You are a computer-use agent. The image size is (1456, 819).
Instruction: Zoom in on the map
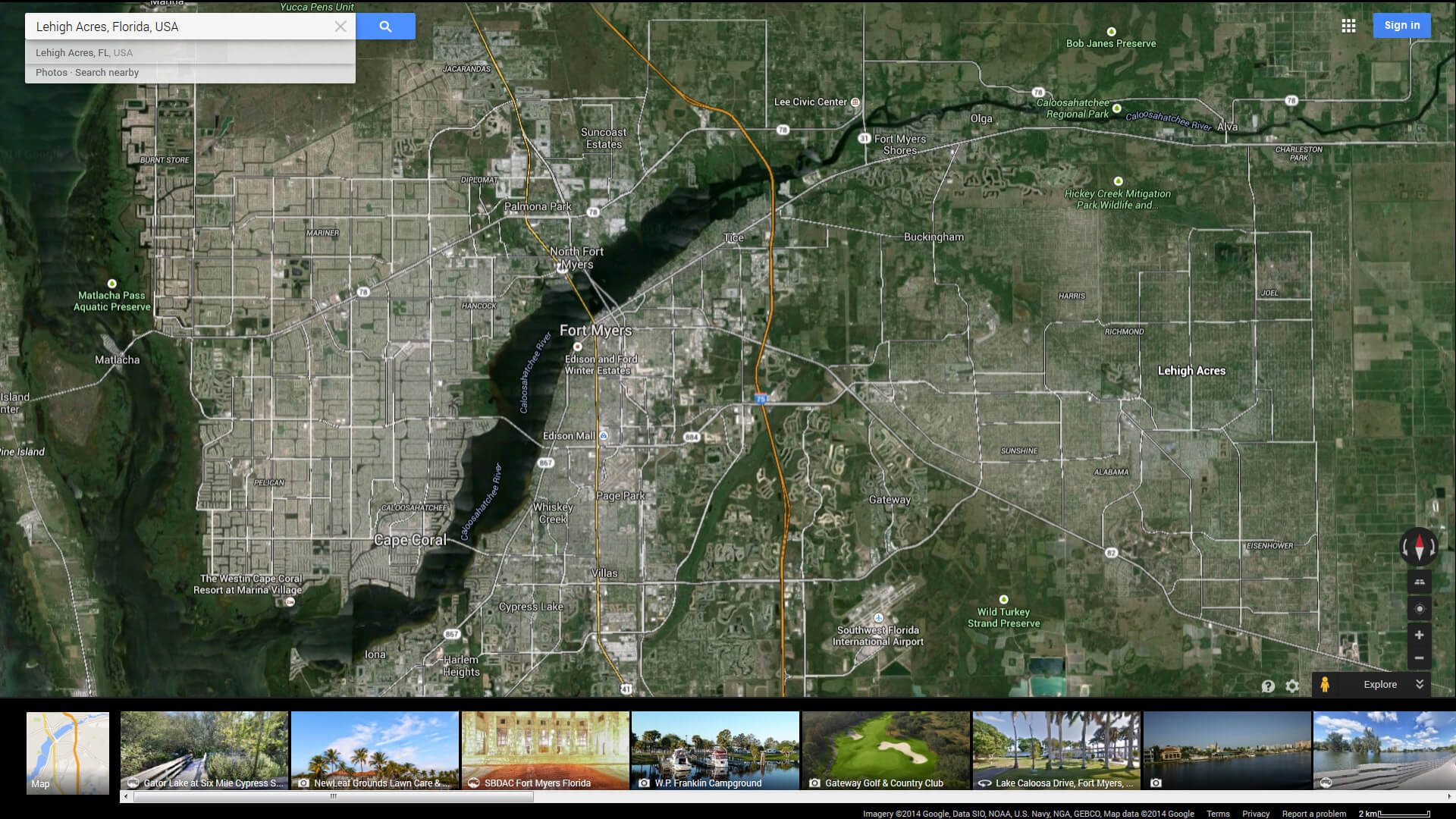1419,635
